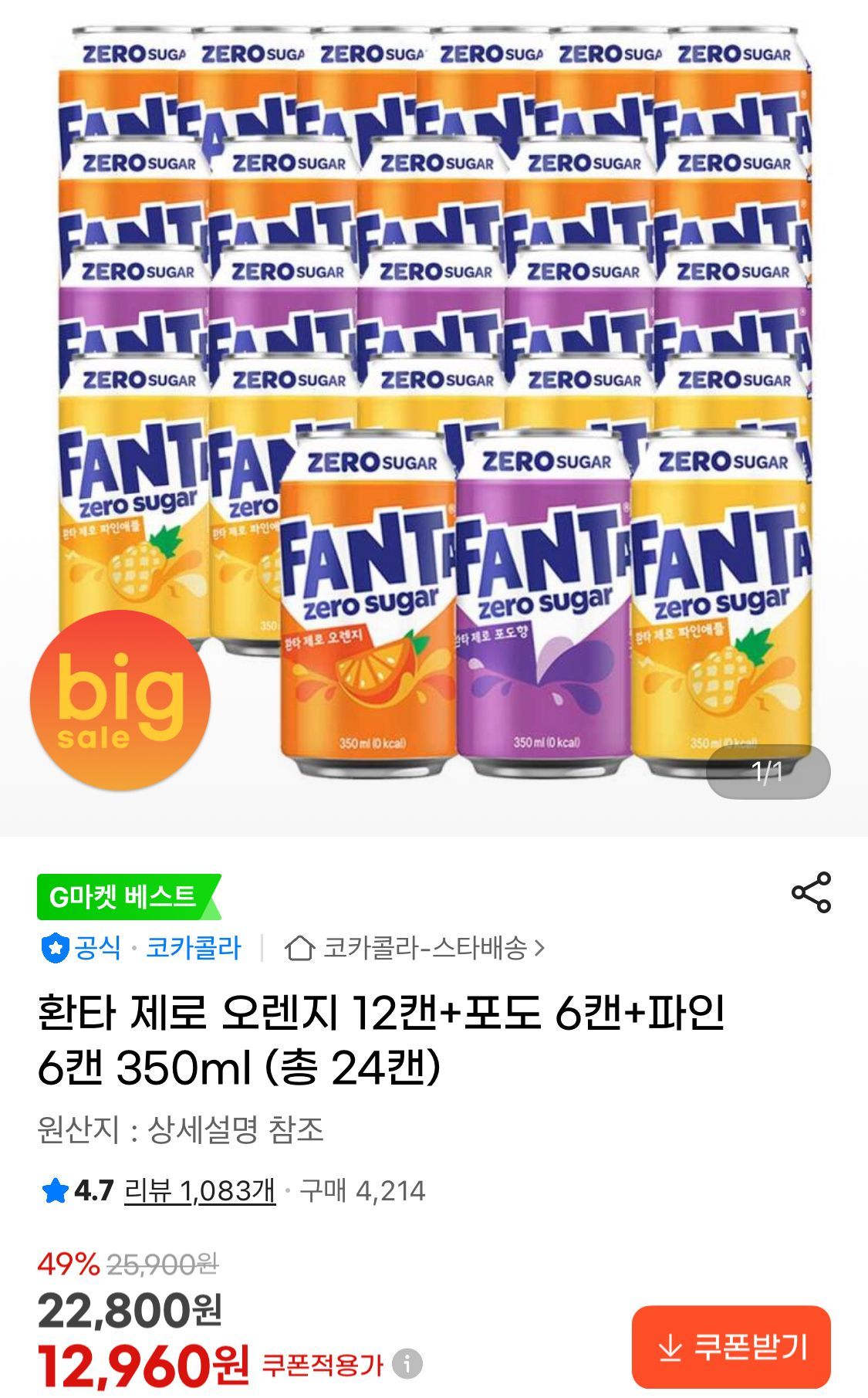868x1398 pixels.
Task: Show 쿠폰적용가 info tooltip
Action: pyautogui.click(x=407, y=1363)
